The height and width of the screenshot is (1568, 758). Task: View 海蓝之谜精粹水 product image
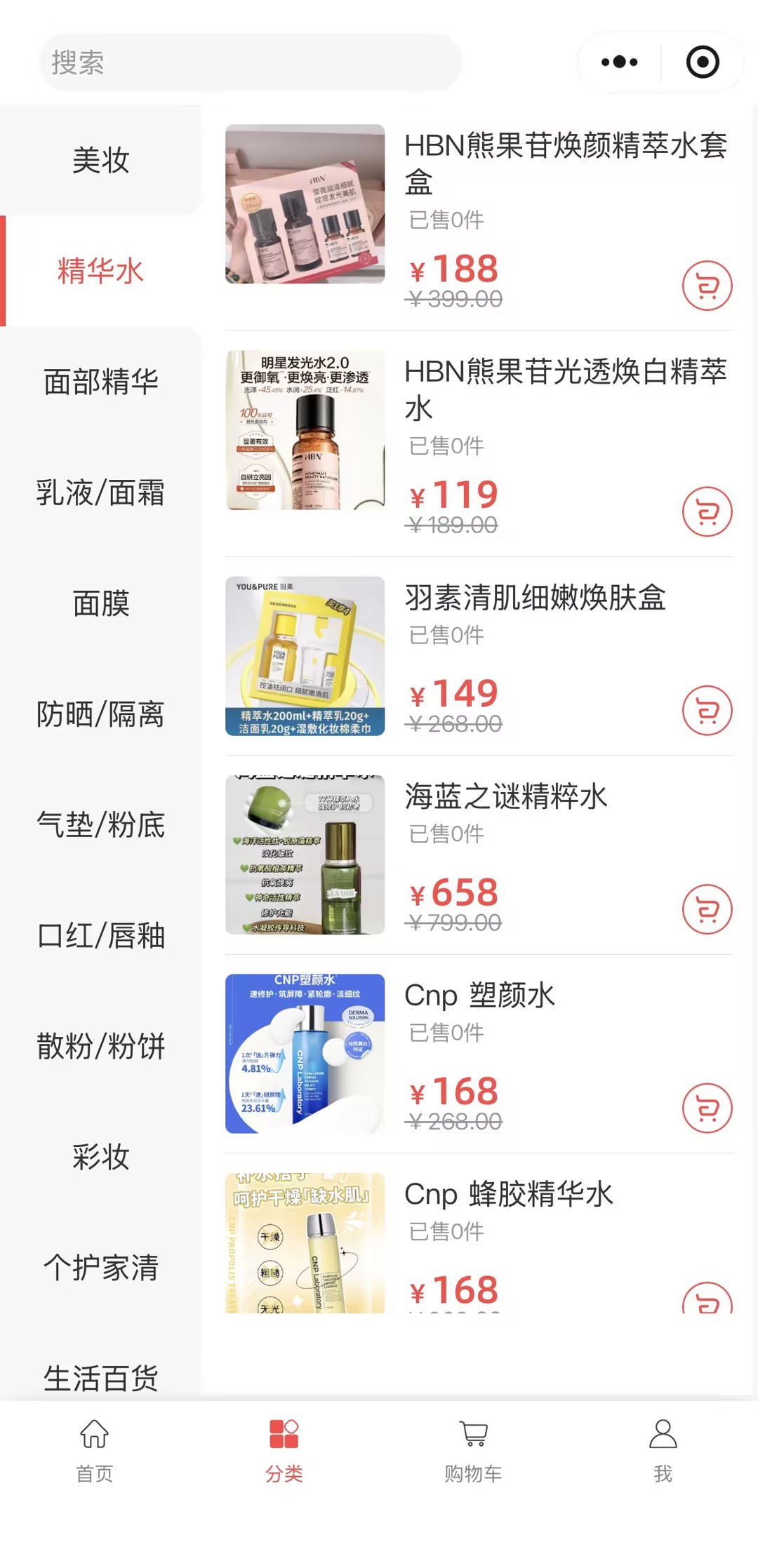tap(305, 855)
